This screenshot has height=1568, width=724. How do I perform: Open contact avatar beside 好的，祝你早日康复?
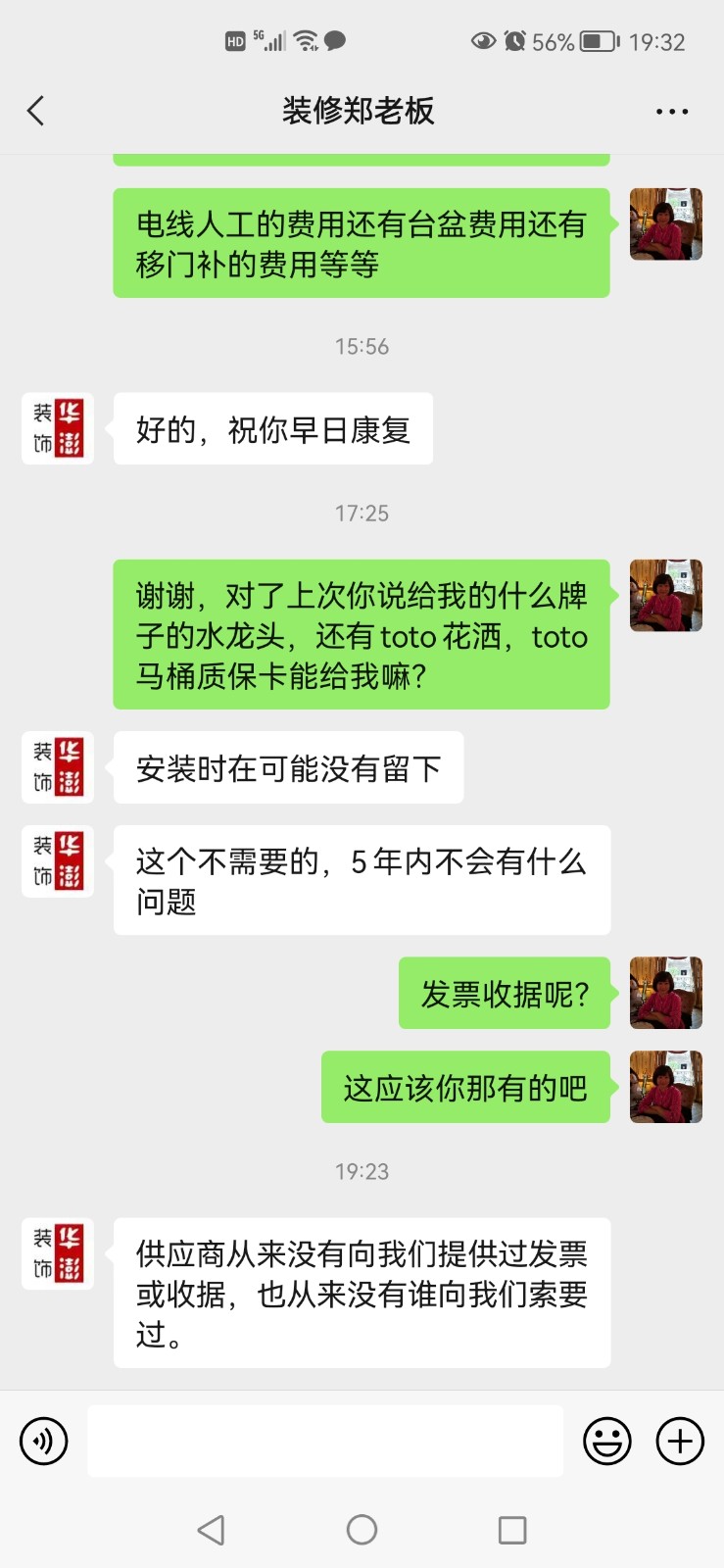[58, 429]
